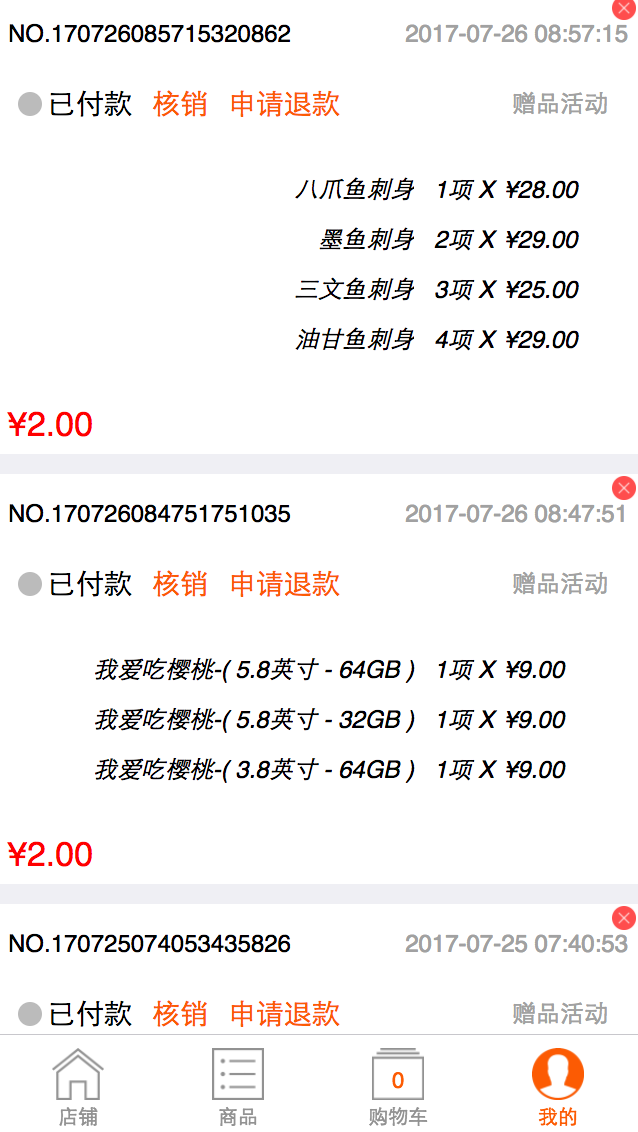638x1132 pixels.
Task: Delete order NO.170726084751751035 with its red X
Action: pos(624,488)
